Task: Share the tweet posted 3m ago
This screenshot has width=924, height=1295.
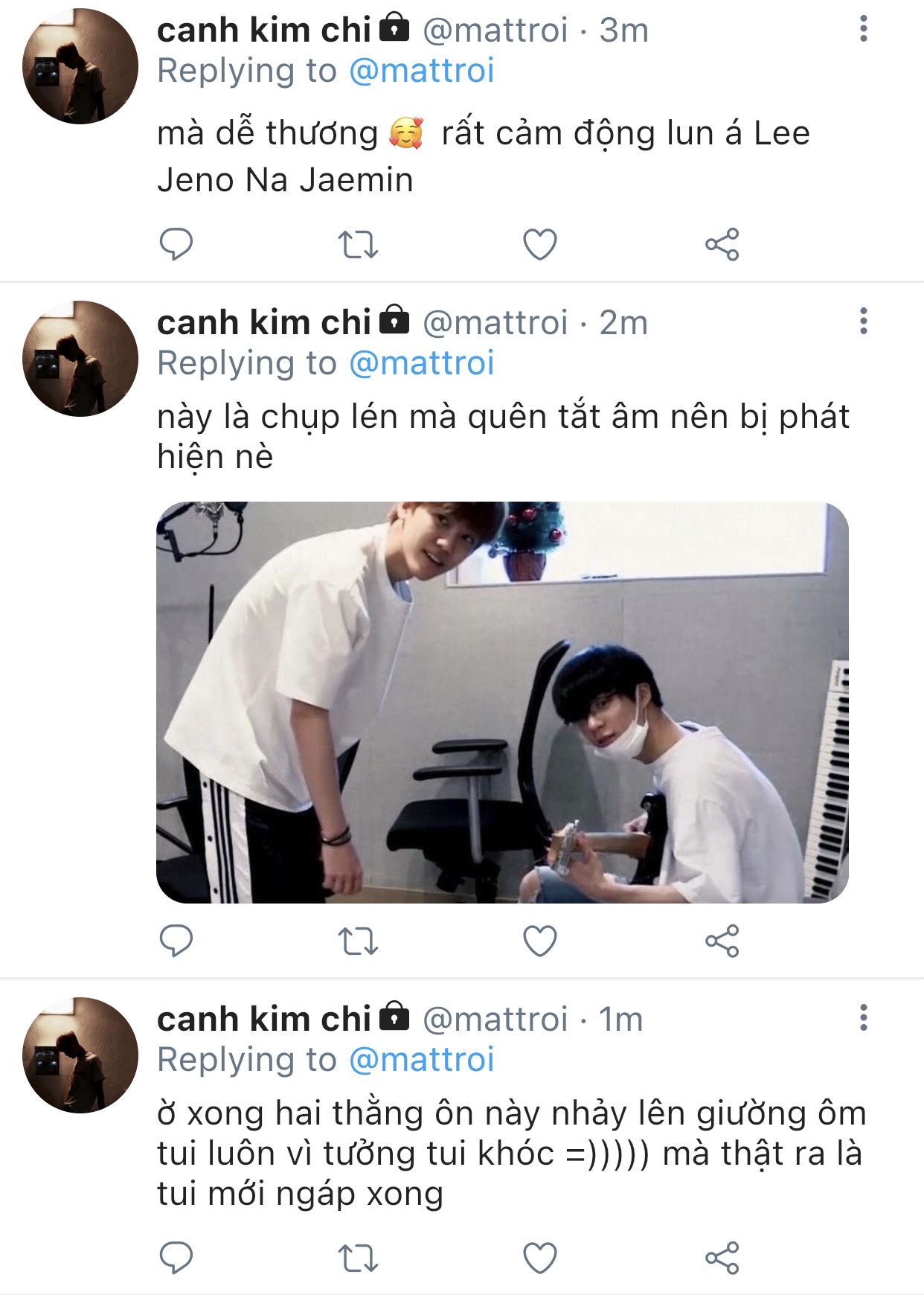Action: click(722, 244)
